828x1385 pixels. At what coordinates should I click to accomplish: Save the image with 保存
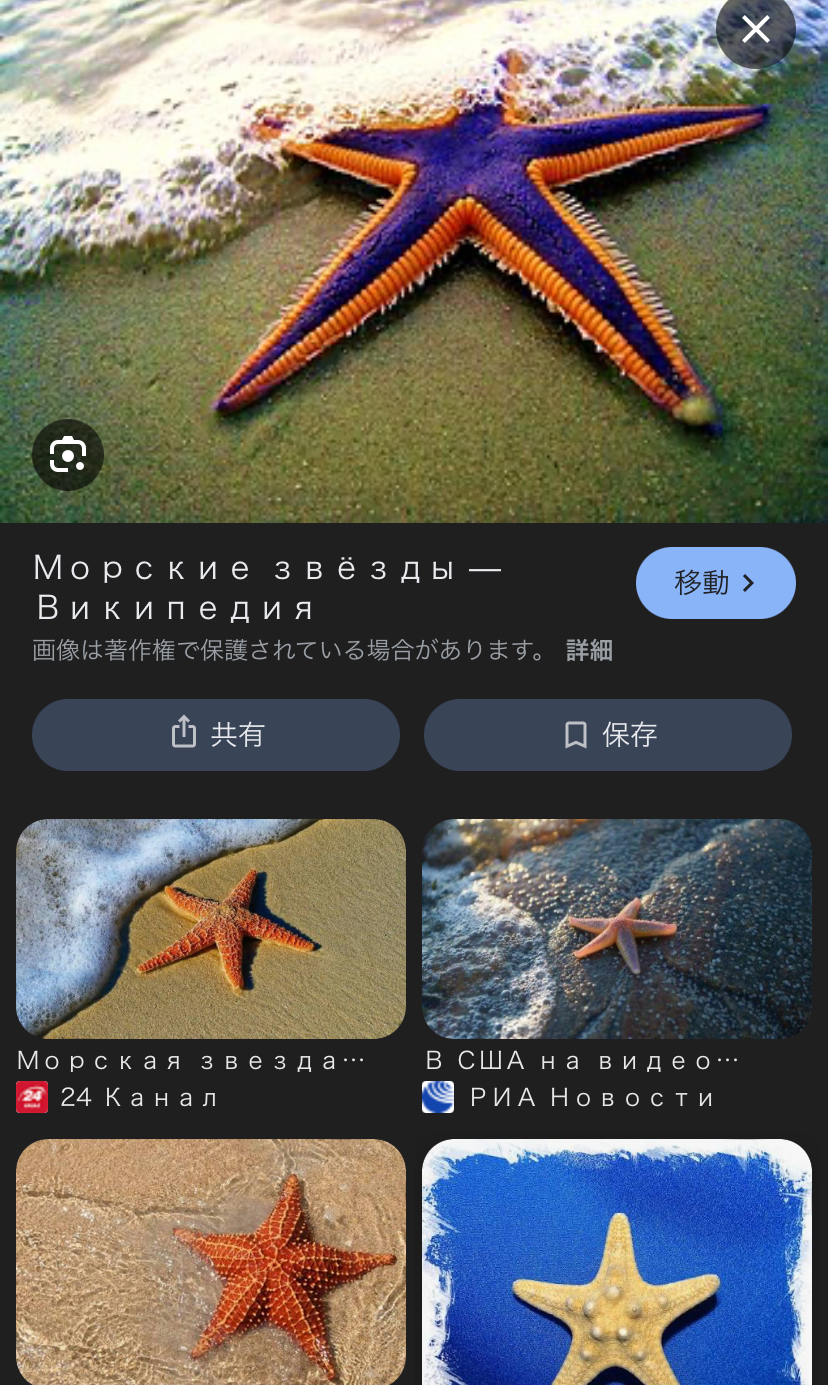608,735
